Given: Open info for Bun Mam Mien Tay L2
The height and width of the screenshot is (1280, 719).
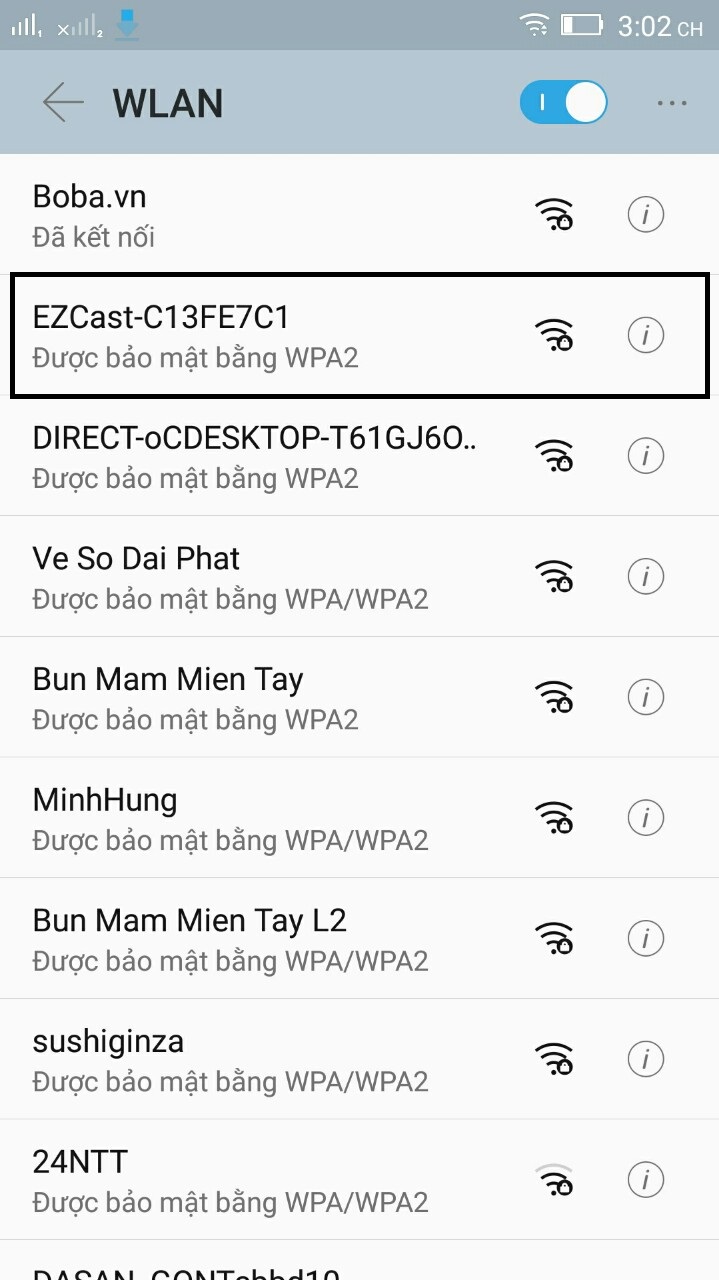Looking at the screenshot, I should tap(646, 938).
